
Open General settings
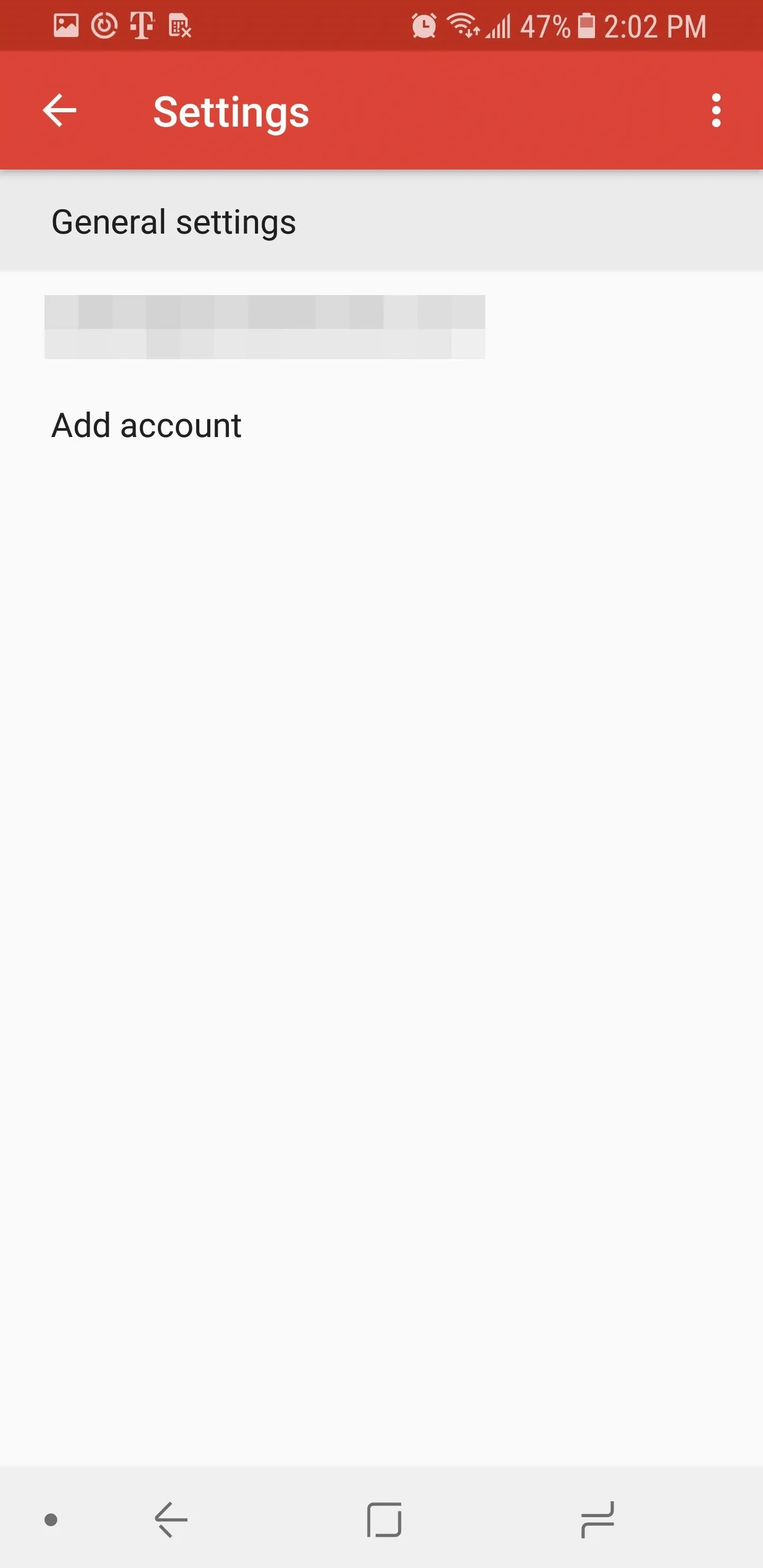pos(381,221)
